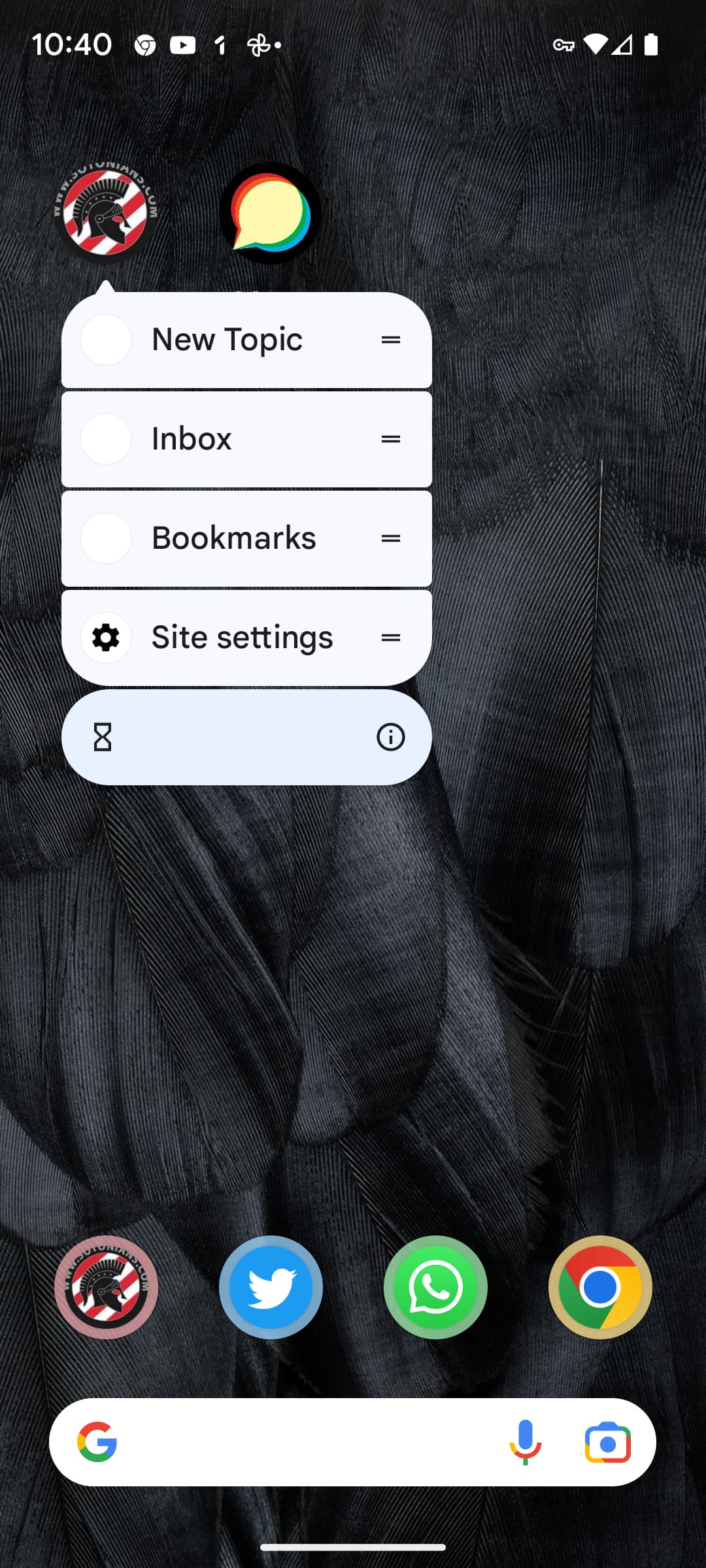
Task: Select the New Topic shortcut
Action: (246, 340)
